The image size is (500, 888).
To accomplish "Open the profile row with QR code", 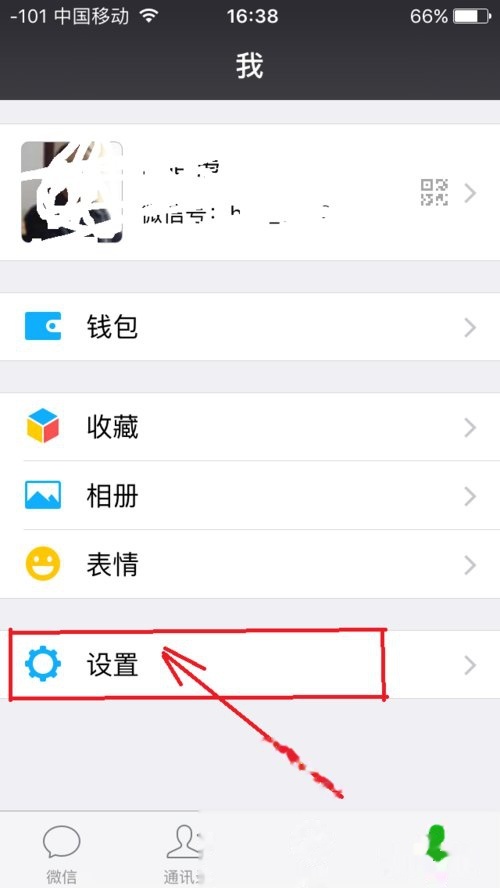I will 250,192.
